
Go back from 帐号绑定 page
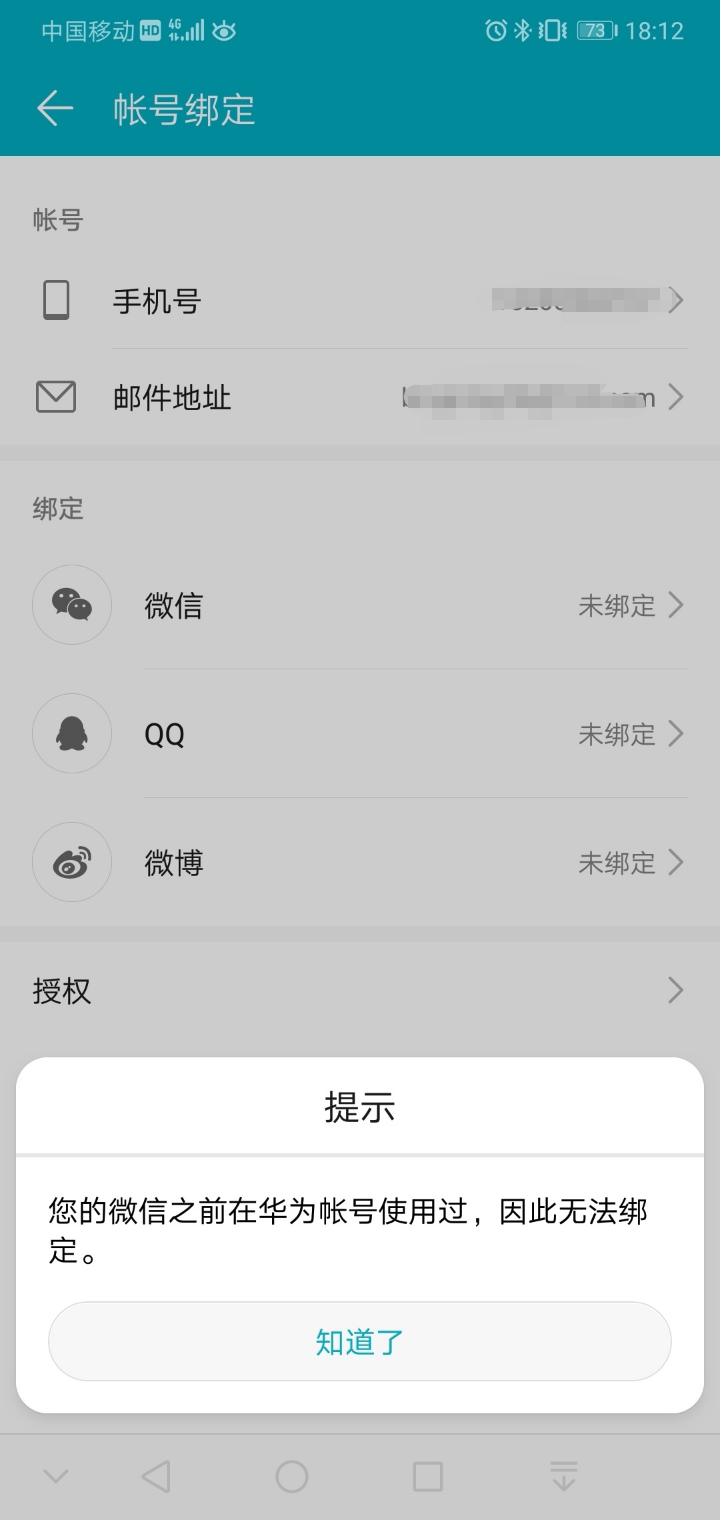tap(55, 108)
